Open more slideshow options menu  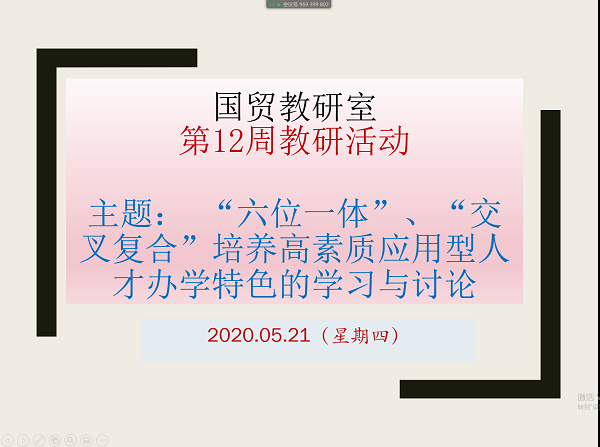(102, 440)
